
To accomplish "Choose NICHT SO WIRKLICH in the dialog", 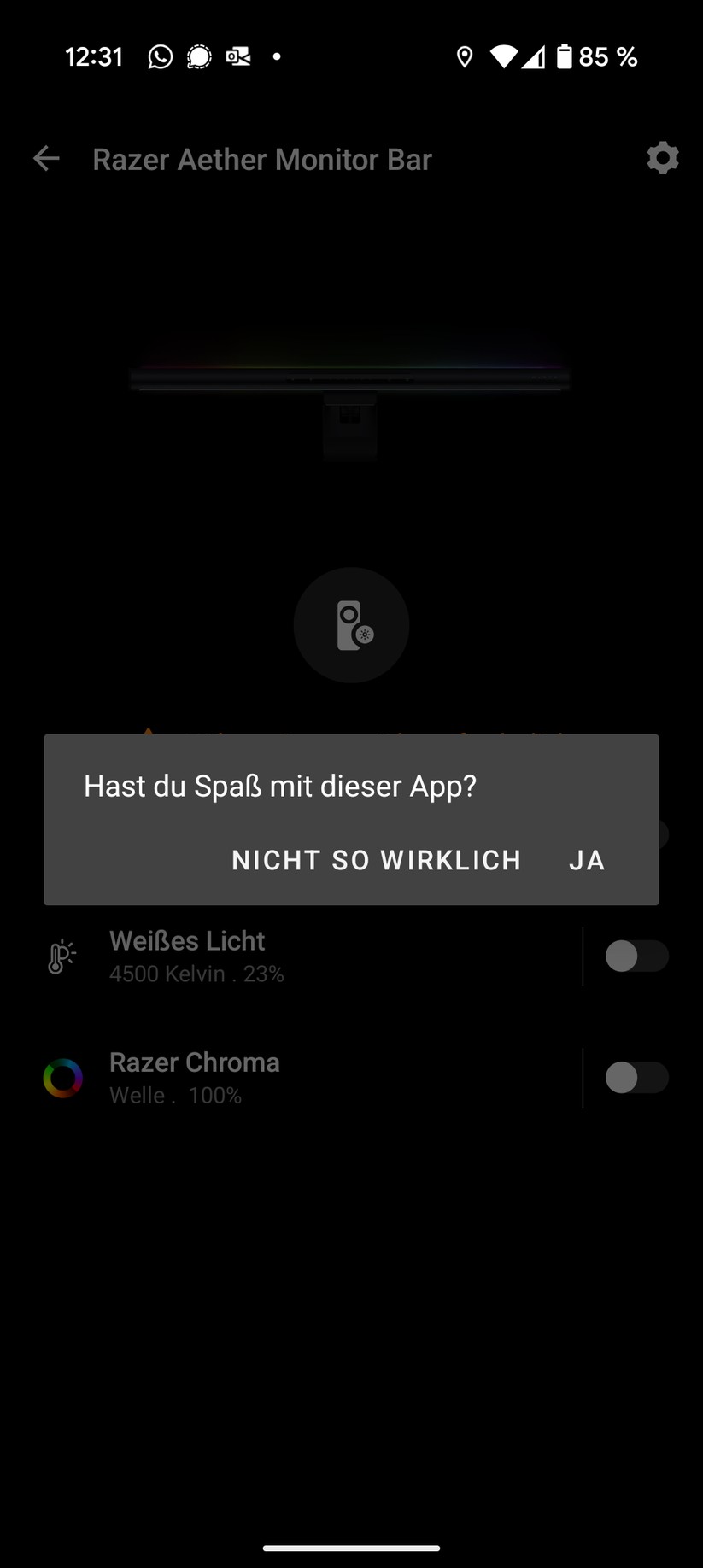I will [377, 860].
